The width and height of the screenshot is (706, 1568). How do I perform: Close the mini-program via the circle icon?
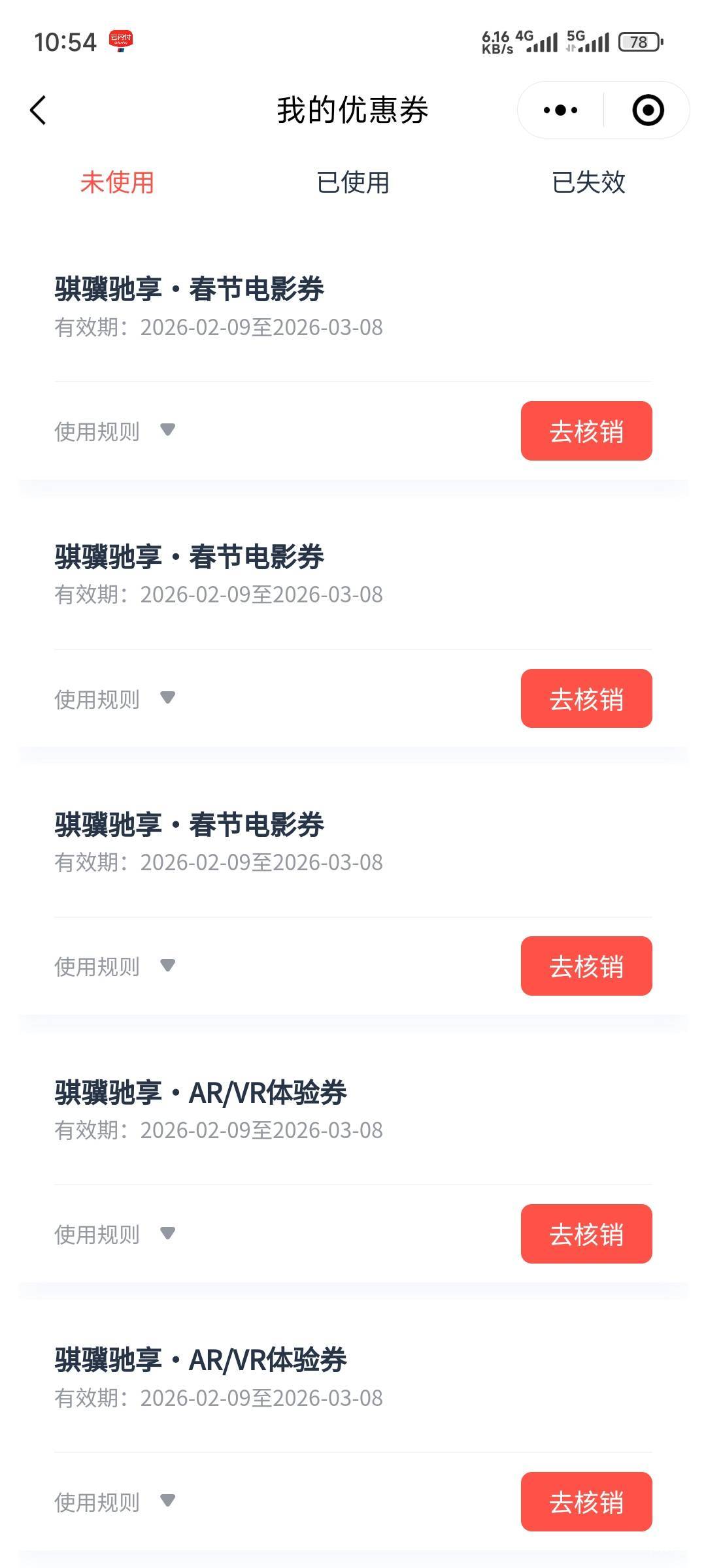tap(648, 110)
